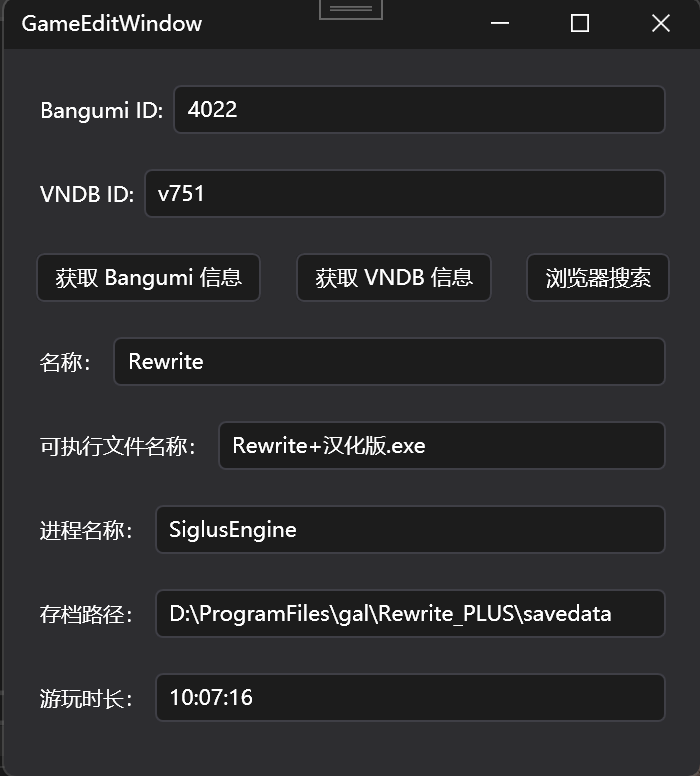This screenshot has height=776, width=700.
Task: Minimize the GameEditWindow
Action: 498,24
